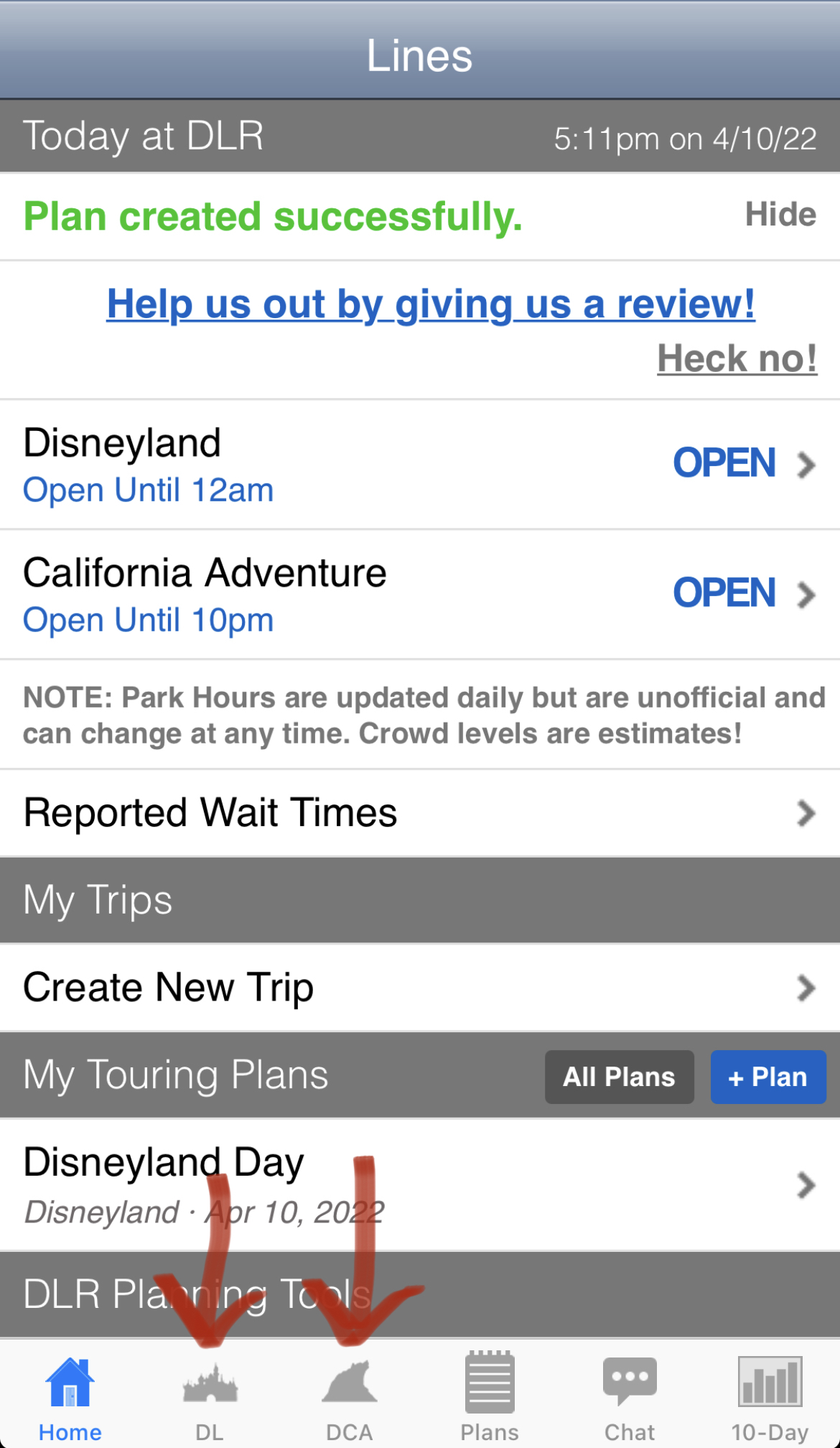Screen dimensions: 840x1448
Task: Show All Plans
Action: [619, 1077]
